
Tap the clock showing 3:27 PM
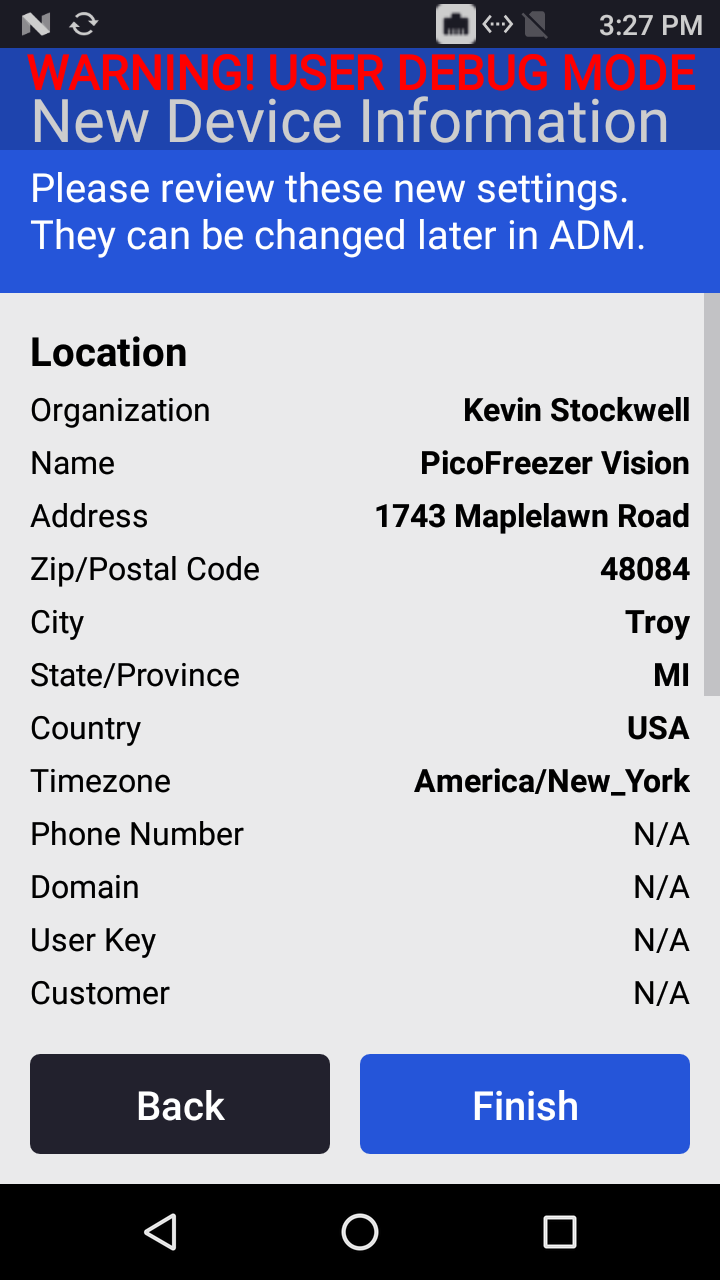coord(651,24)
